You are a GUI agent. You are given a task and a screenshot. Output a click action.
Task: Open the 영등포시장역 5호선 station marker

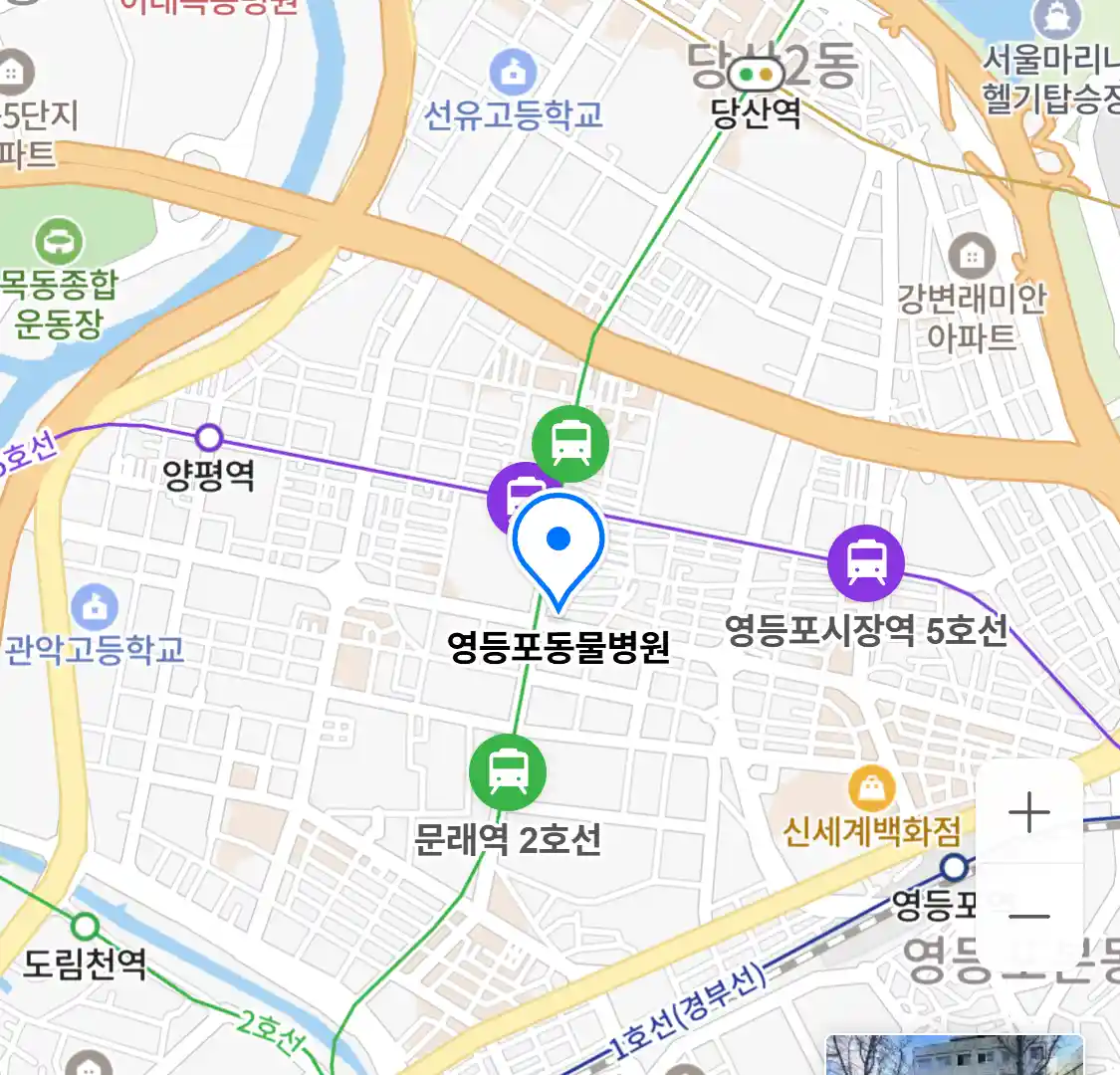coord(865,562)
